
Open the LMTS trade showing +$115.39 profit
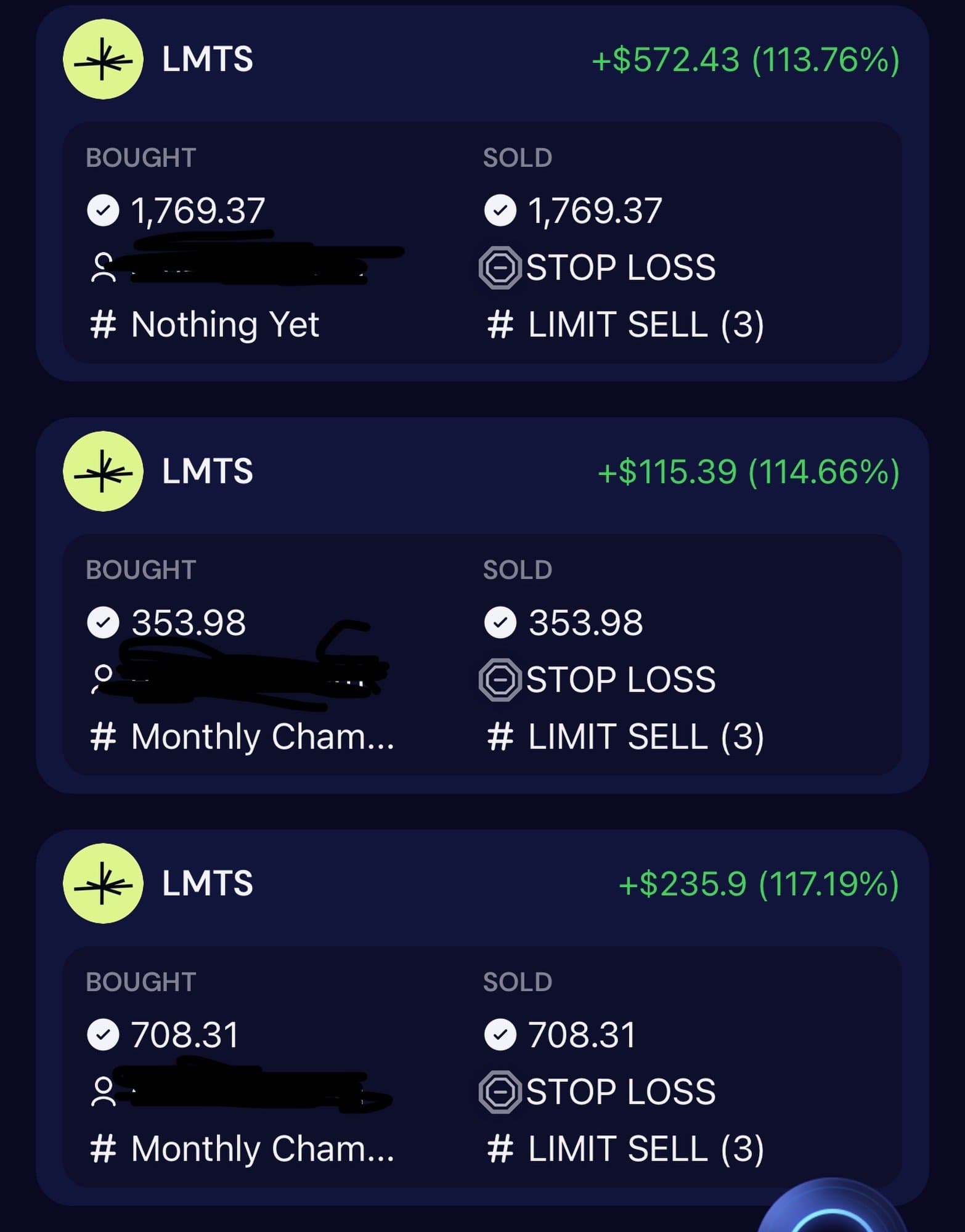[x=482, y=472]
